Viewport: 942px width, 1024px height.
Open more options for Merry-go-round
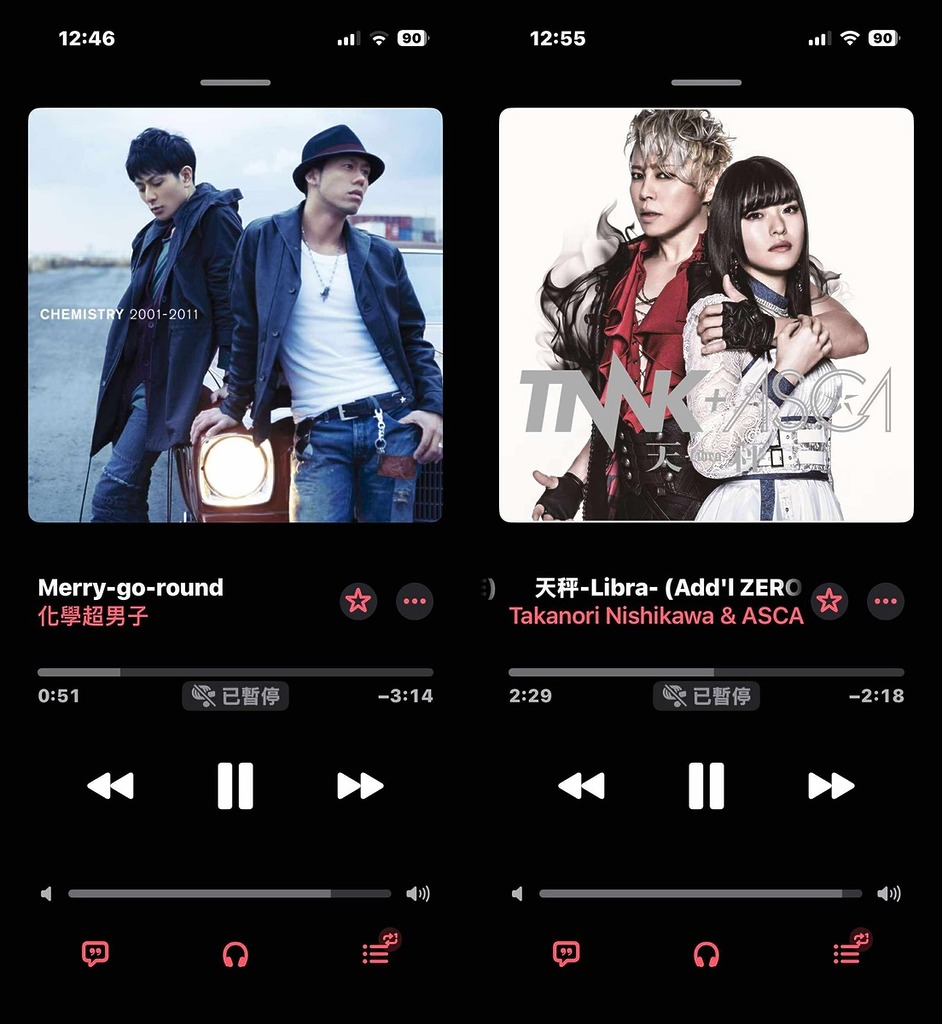coord(415,601)
